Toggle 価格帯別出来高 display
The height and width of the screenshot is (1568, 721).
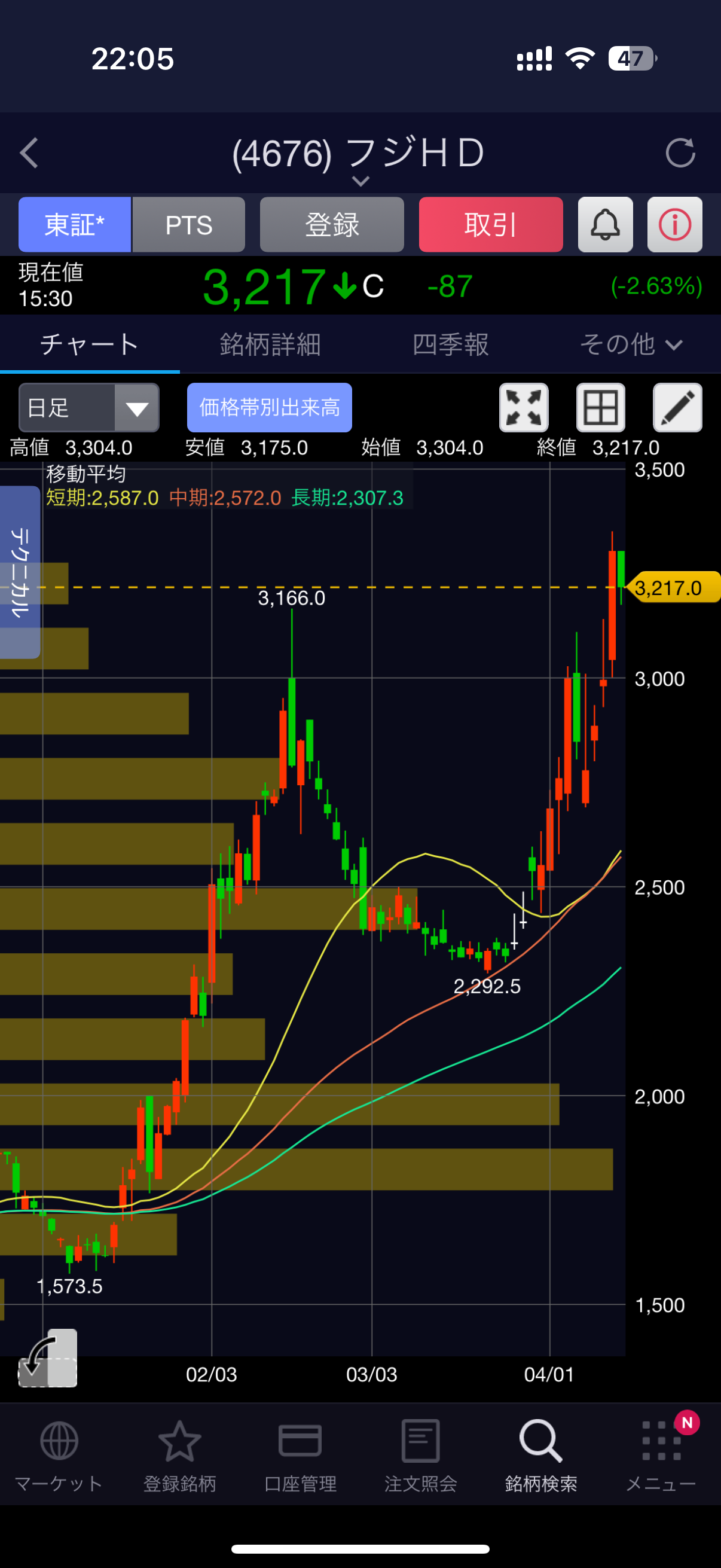pyautogui.click(x=270, y=408)
